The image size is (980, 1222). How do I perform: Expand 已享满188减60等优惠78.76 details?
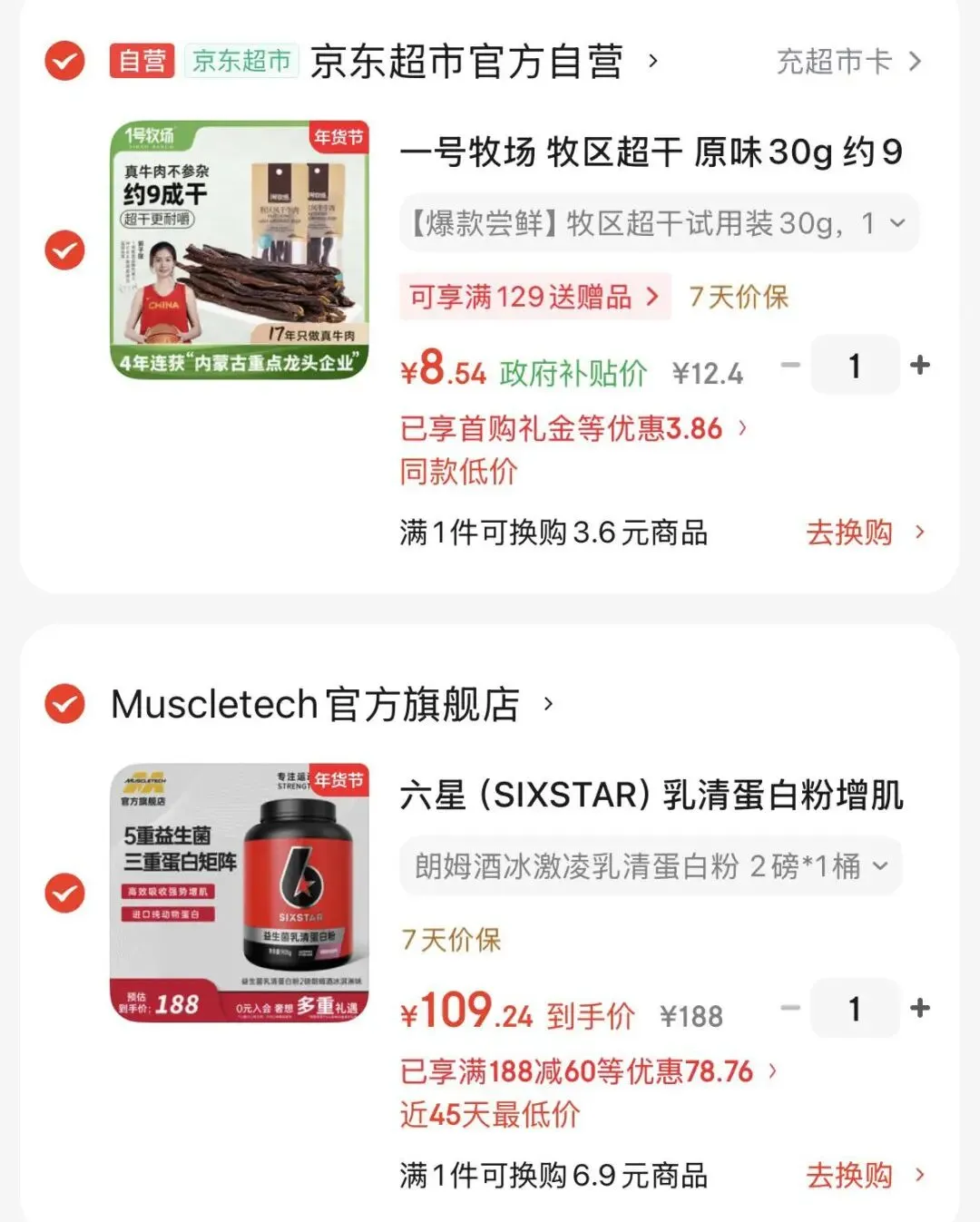(x=589, y=1070)
